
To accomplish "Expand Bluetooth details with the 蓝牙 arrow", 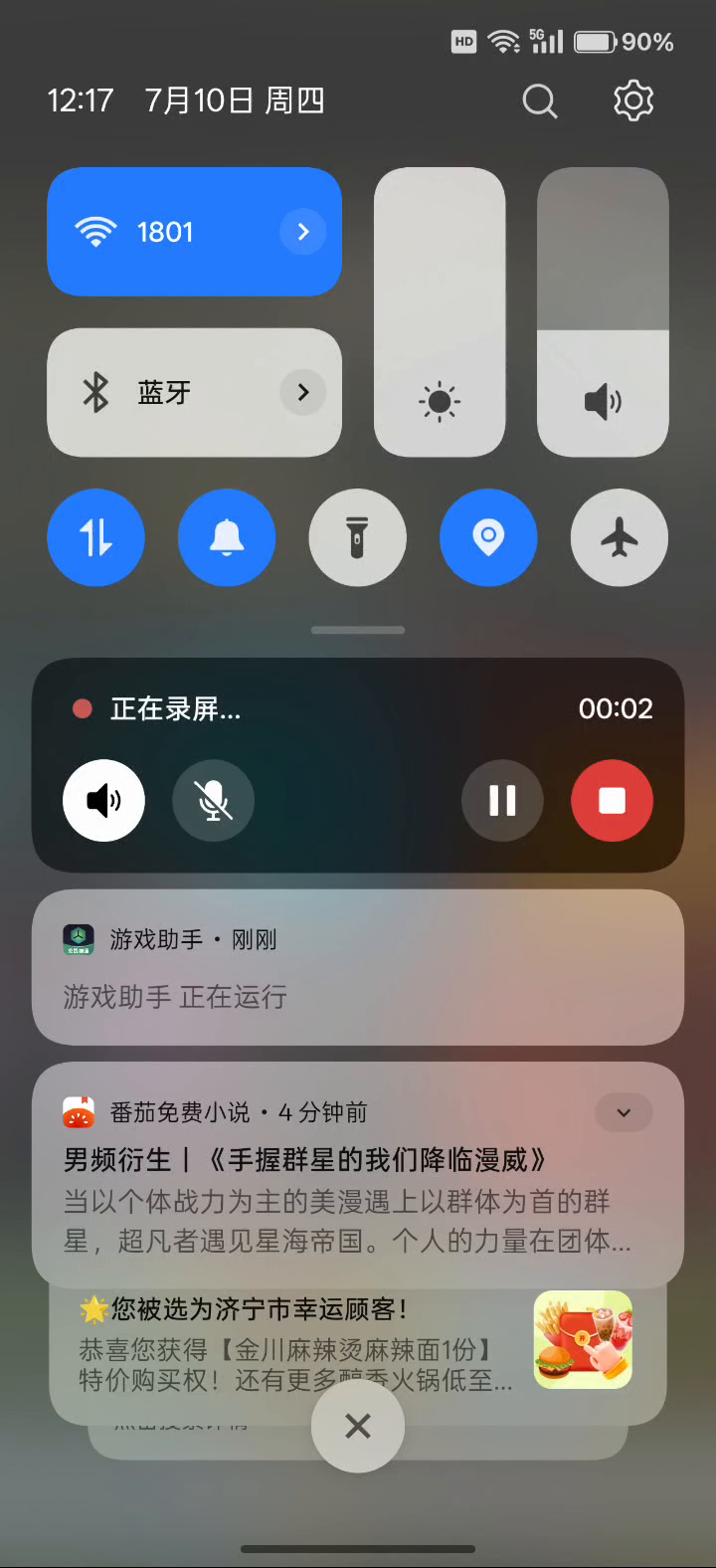I will (303, 392).
